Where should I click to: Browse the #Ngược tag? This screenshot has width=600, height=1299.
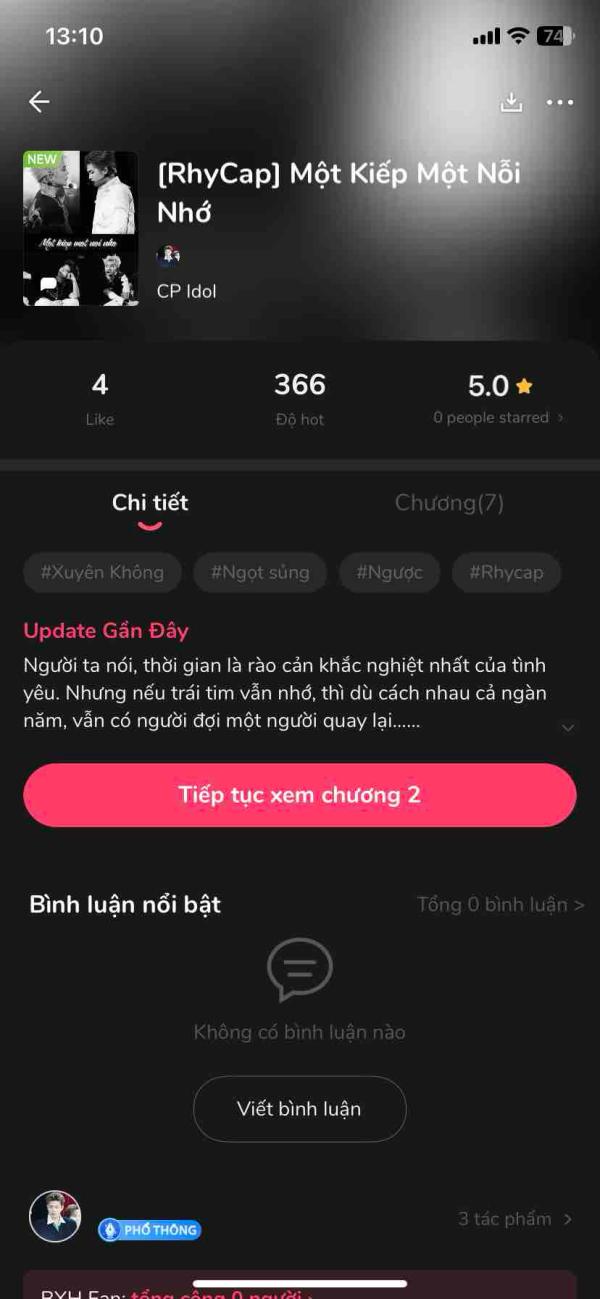pos(389,573)
